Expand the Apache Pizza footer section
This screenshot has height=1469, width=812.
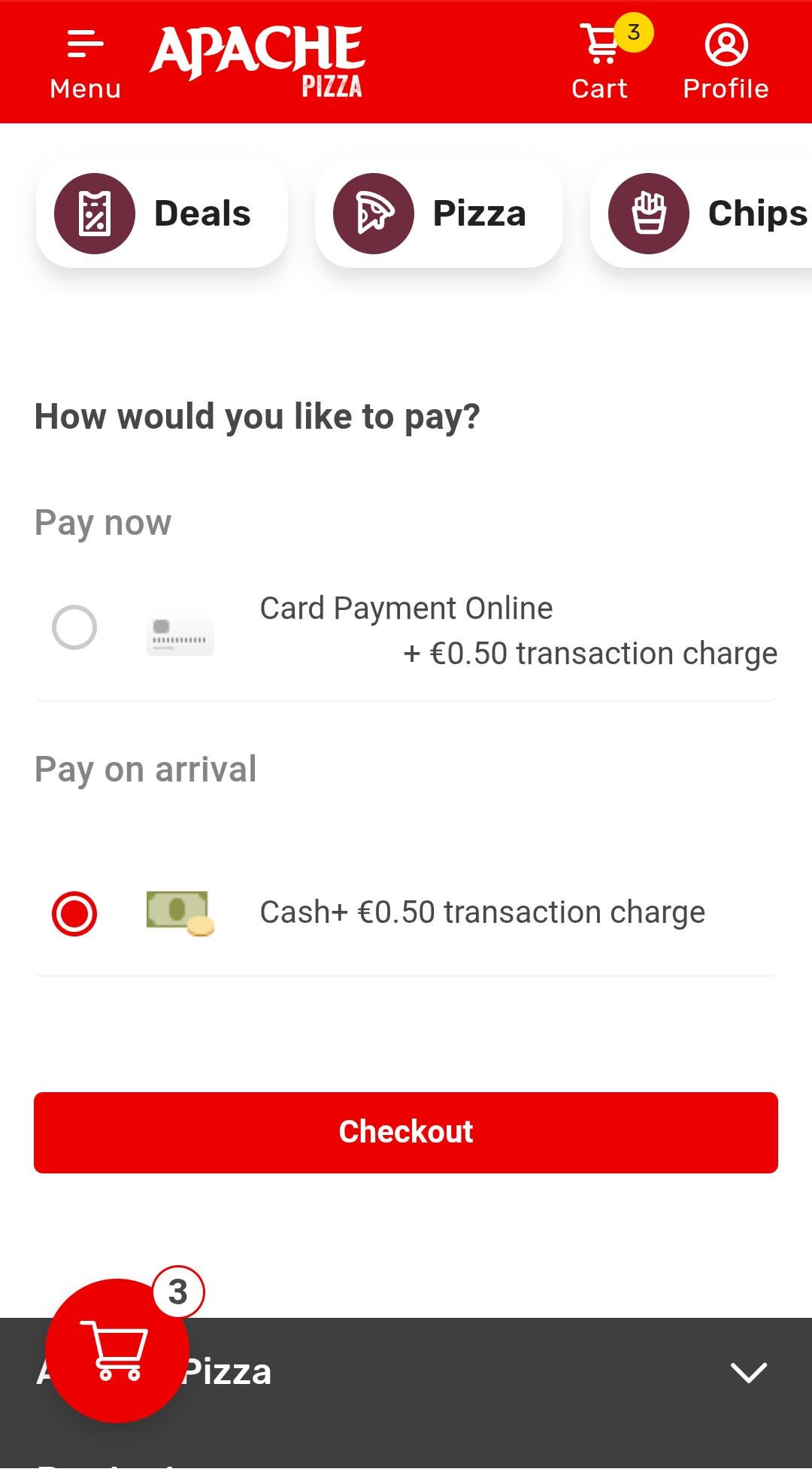point(748,1372)
